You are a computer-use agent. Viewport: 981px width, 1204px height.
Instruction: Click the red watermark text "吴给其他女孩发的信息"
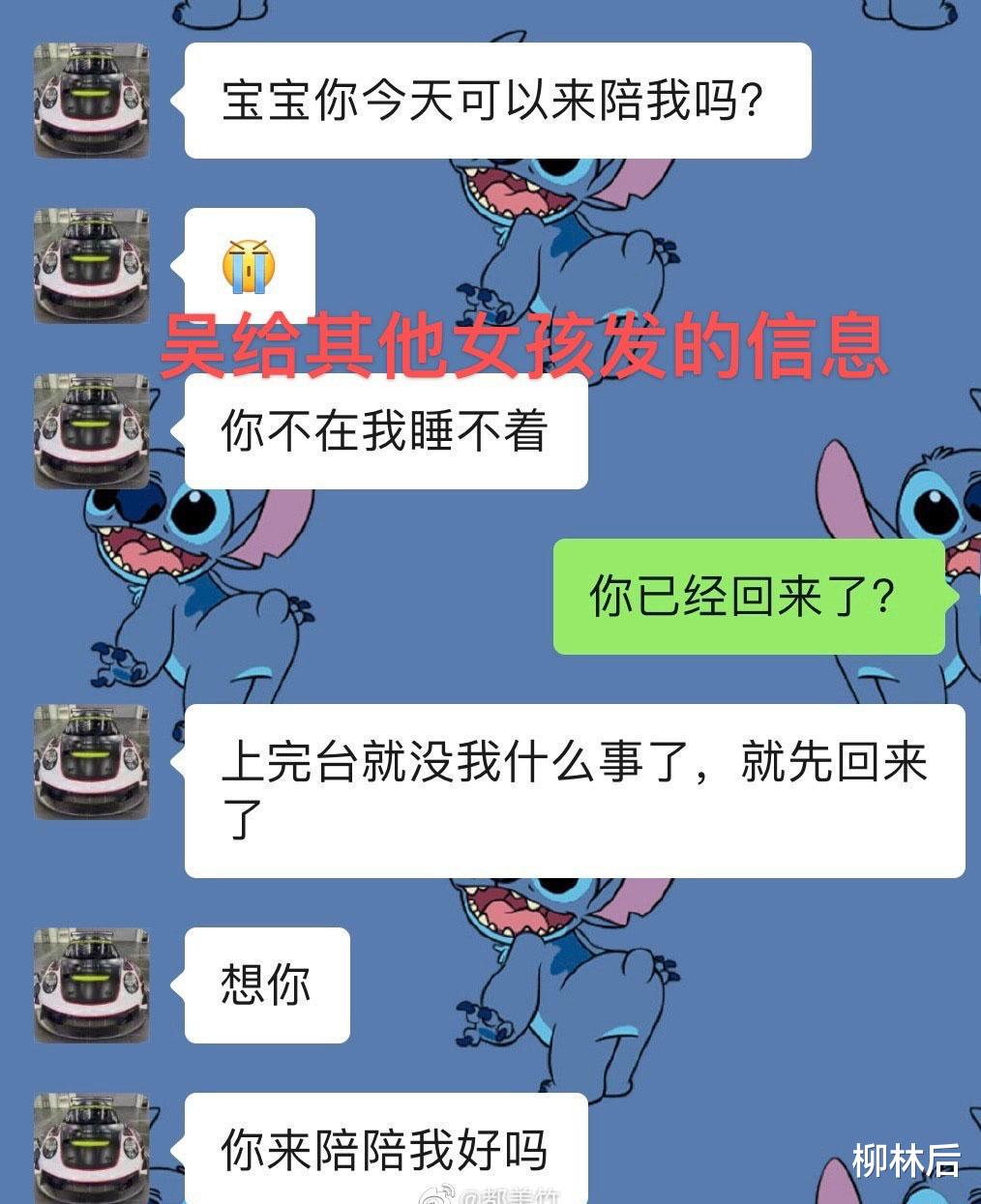pyautogui.click(x=527, y=348)
